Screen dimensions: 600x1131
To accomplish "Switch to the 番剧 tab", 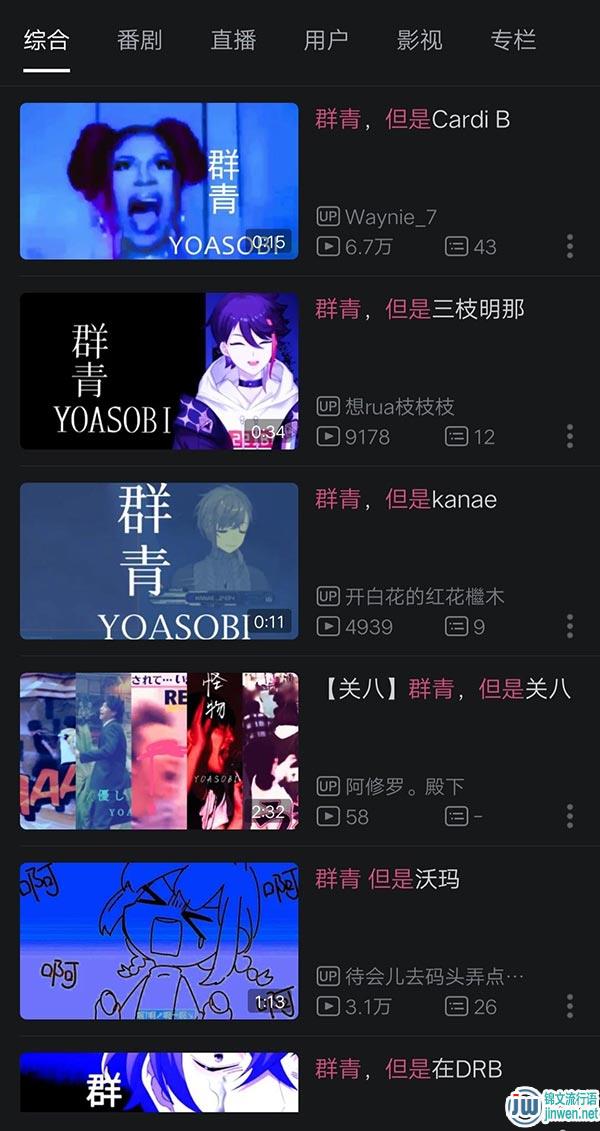I will (139, 40).
